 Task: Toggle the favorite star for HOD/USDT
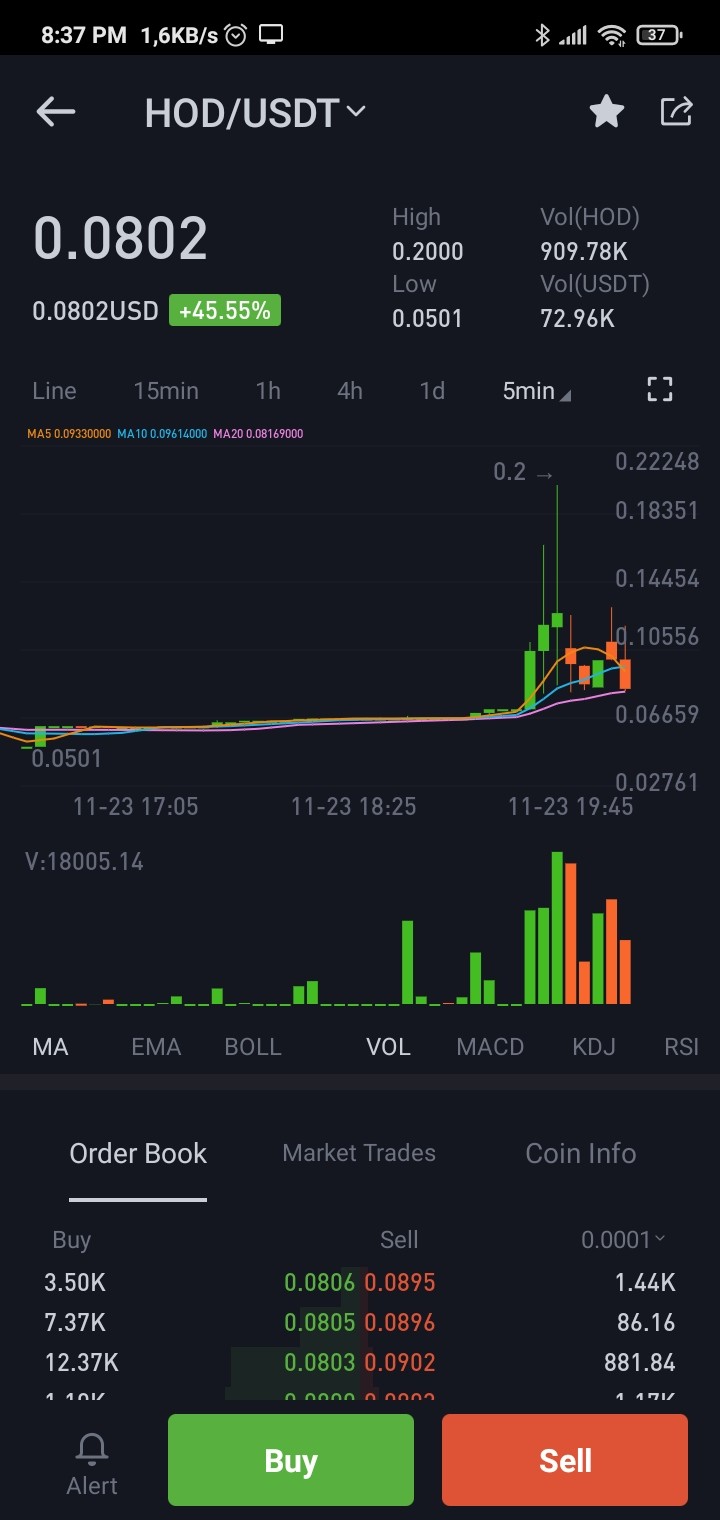607,112
